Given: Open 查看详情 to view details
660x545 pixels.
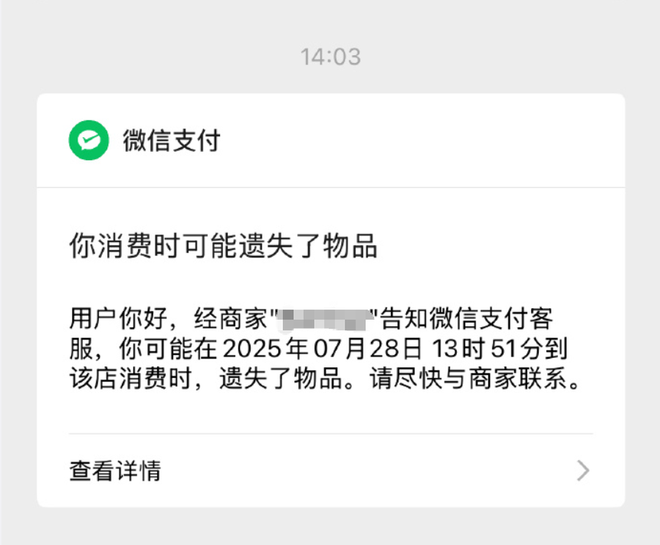Looking at the screenshot, I should [330, 470].
